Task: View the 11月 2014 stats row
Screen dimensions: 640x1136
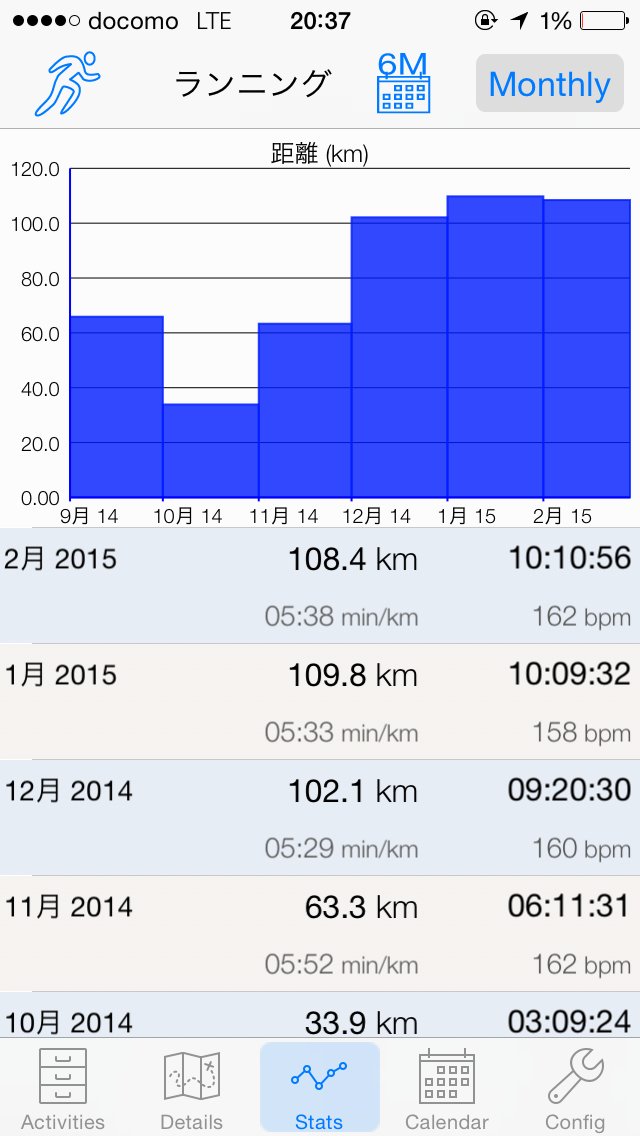Action: coord(320,933)
